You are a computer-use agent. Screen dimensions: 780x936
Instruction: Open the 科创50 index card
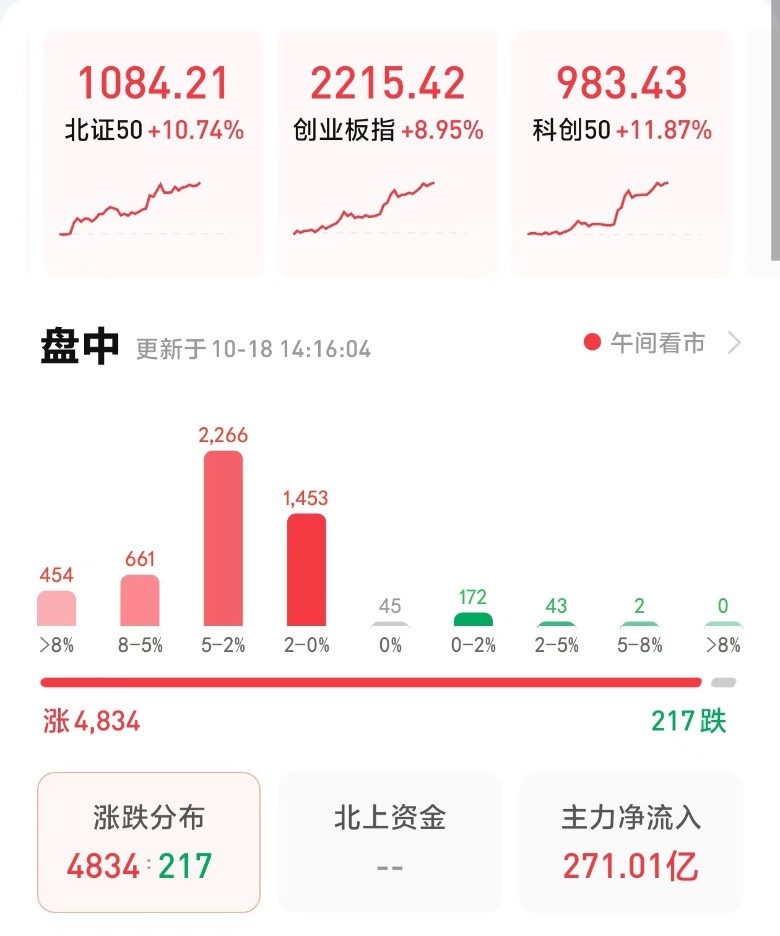[x=622, y=153]
